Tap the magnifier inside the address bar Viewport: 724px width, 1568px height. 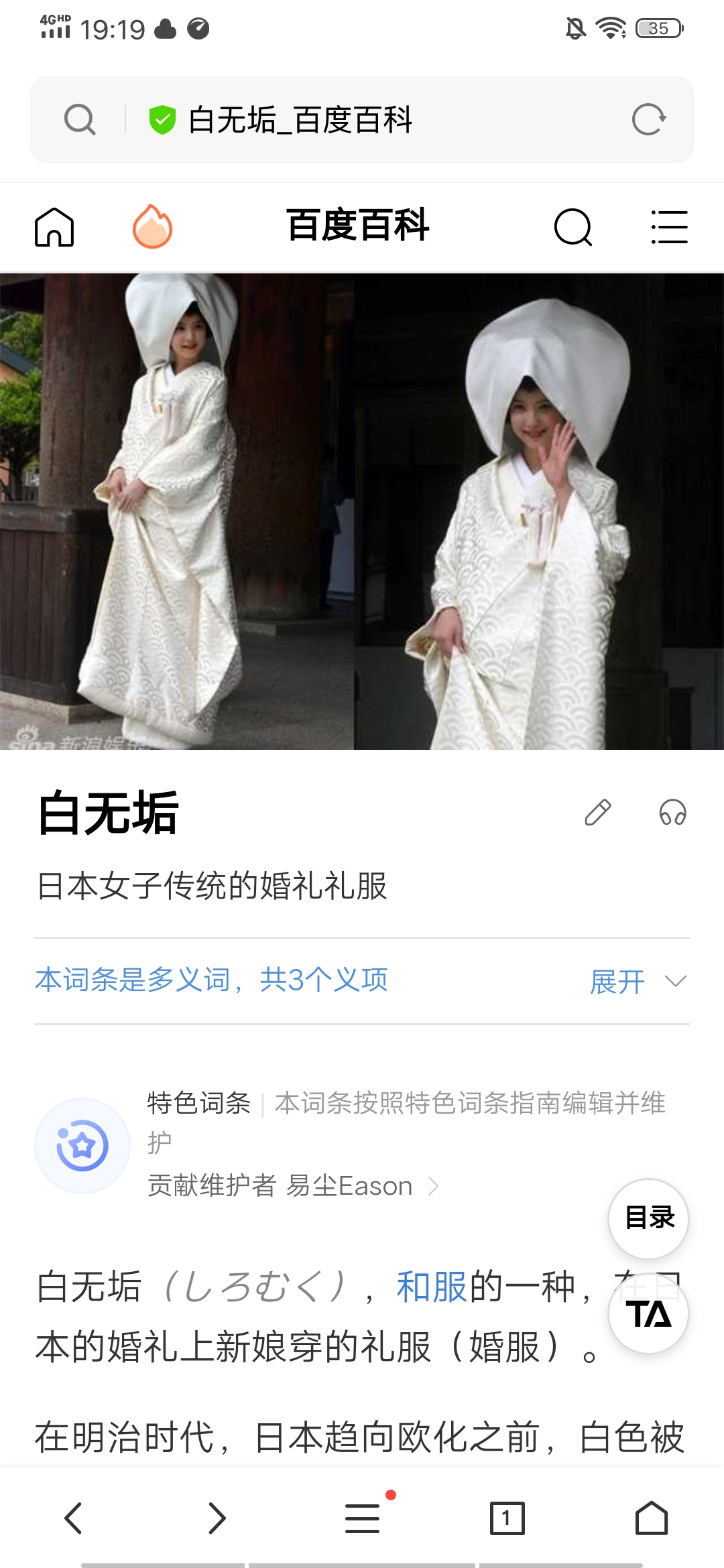[79, 119]
